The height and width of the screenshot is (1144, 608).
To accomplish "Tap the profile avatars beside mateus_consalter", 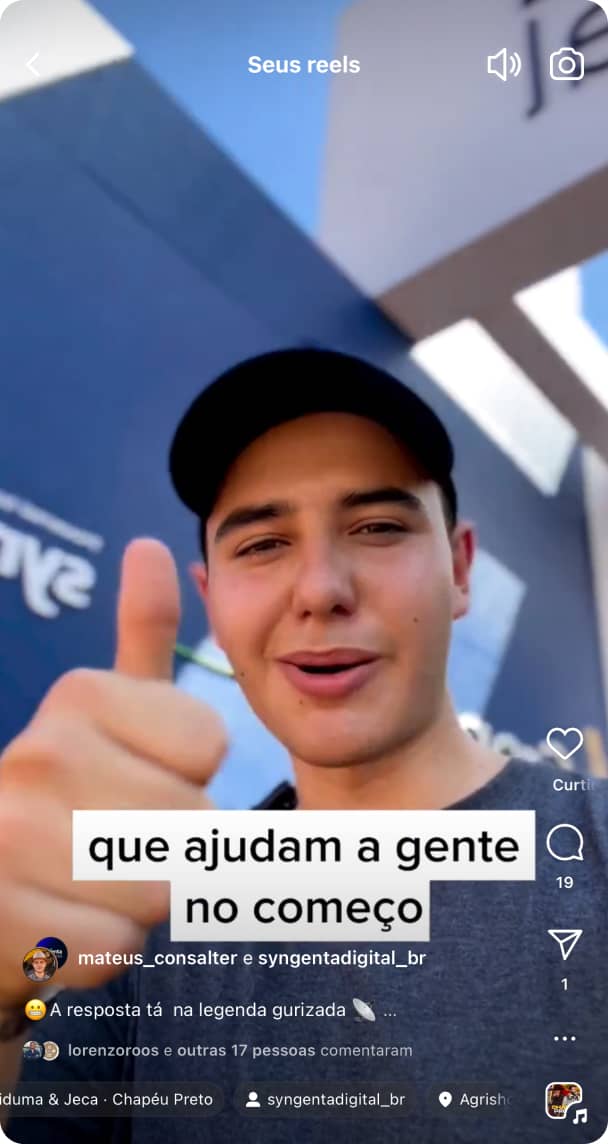I will (x=45, y=959).
